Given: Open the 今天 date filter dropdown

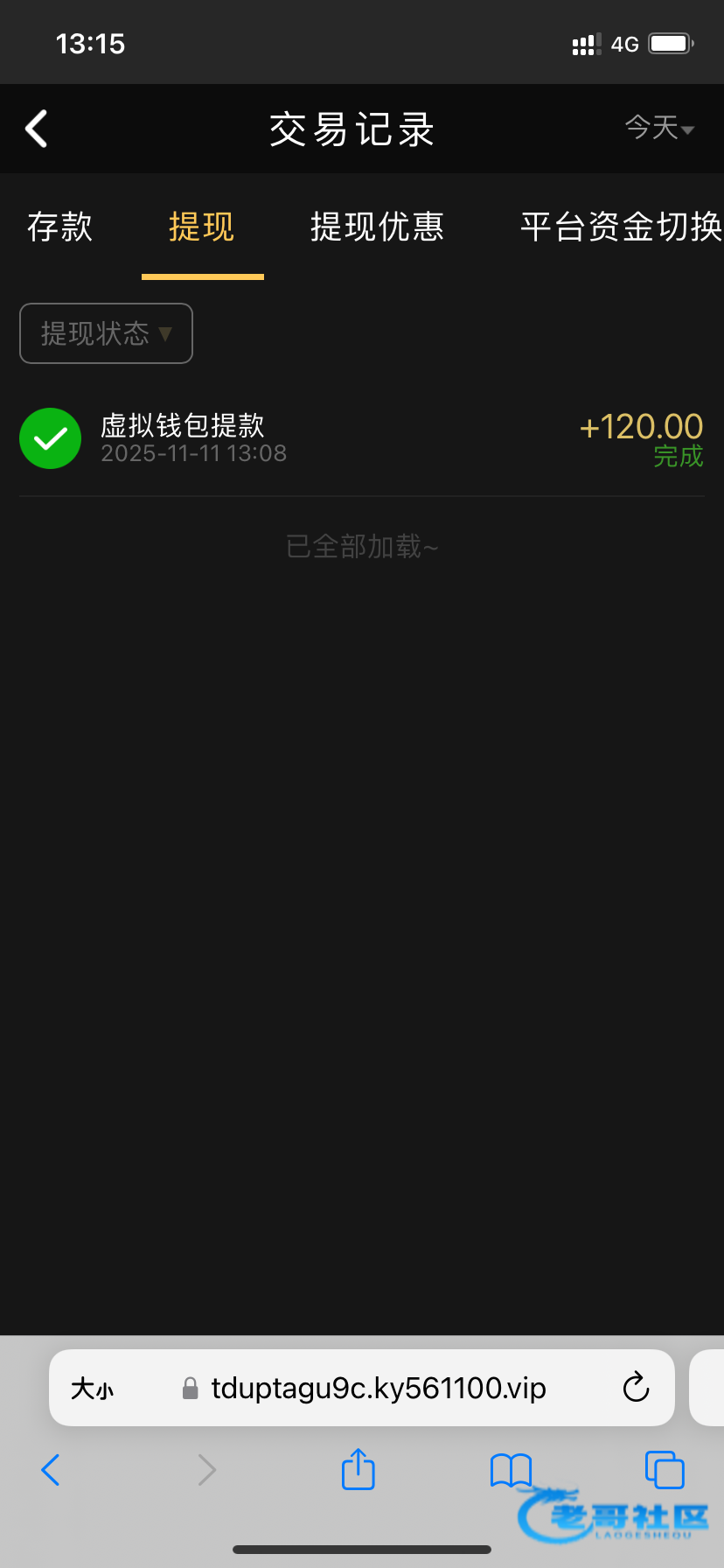Looking at the screenshot, I should (x=659, y=128).
